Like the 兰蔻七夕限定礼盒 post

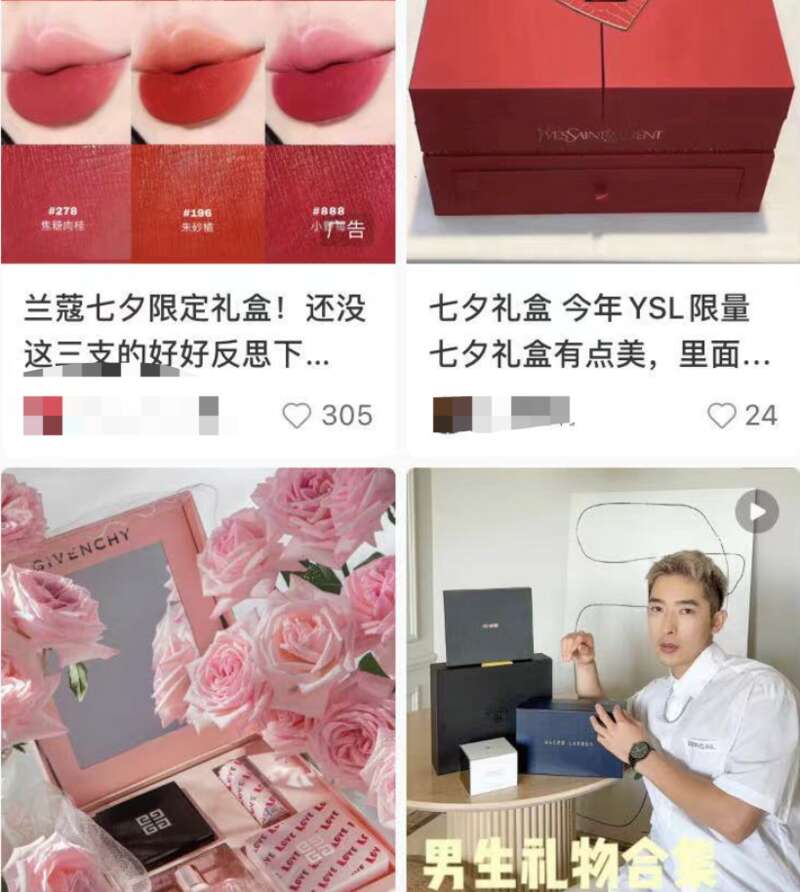[297, 414]
